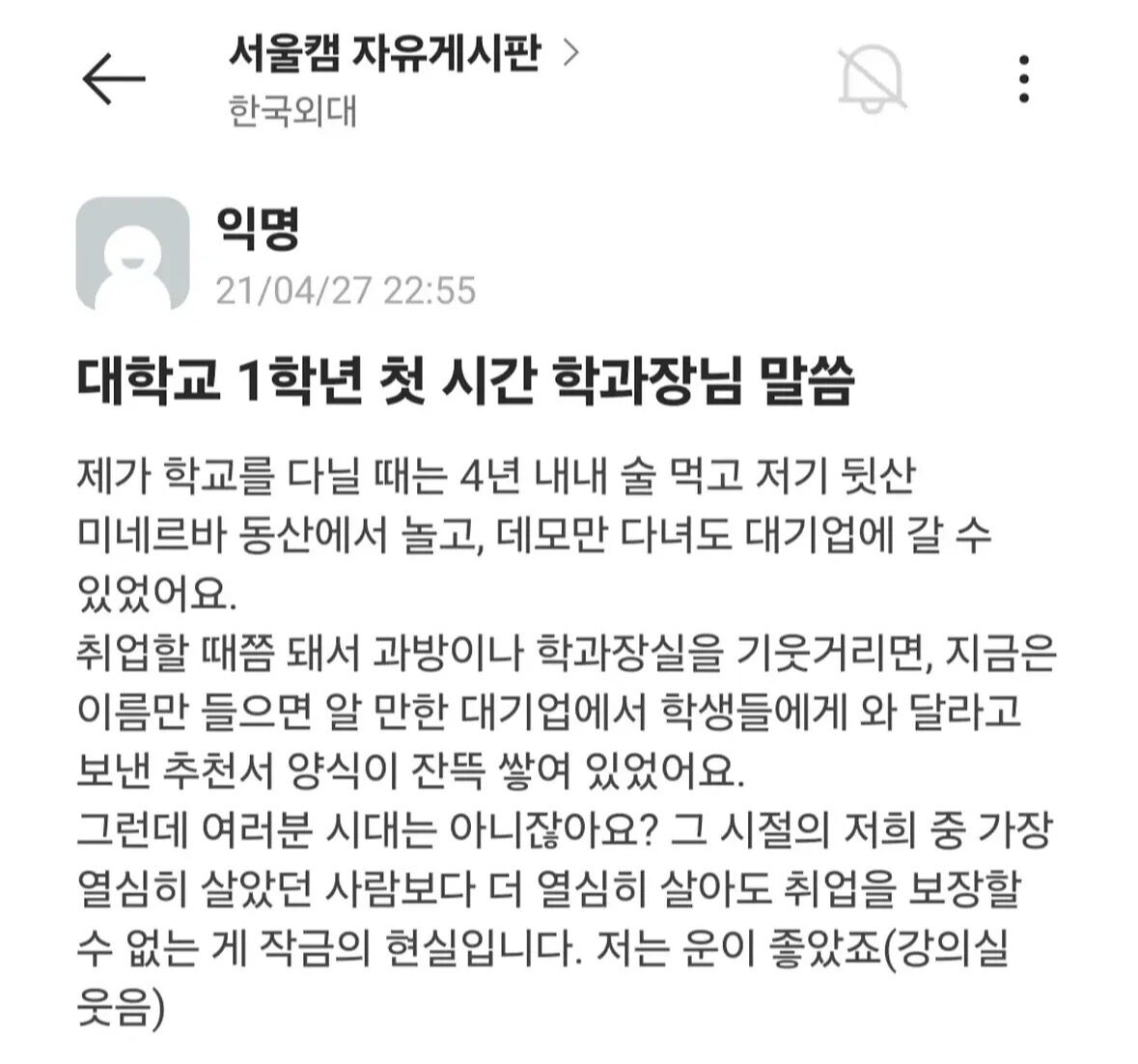Go back using the arrow
Screen dimensions: 1138x1064
coord(113,78)
